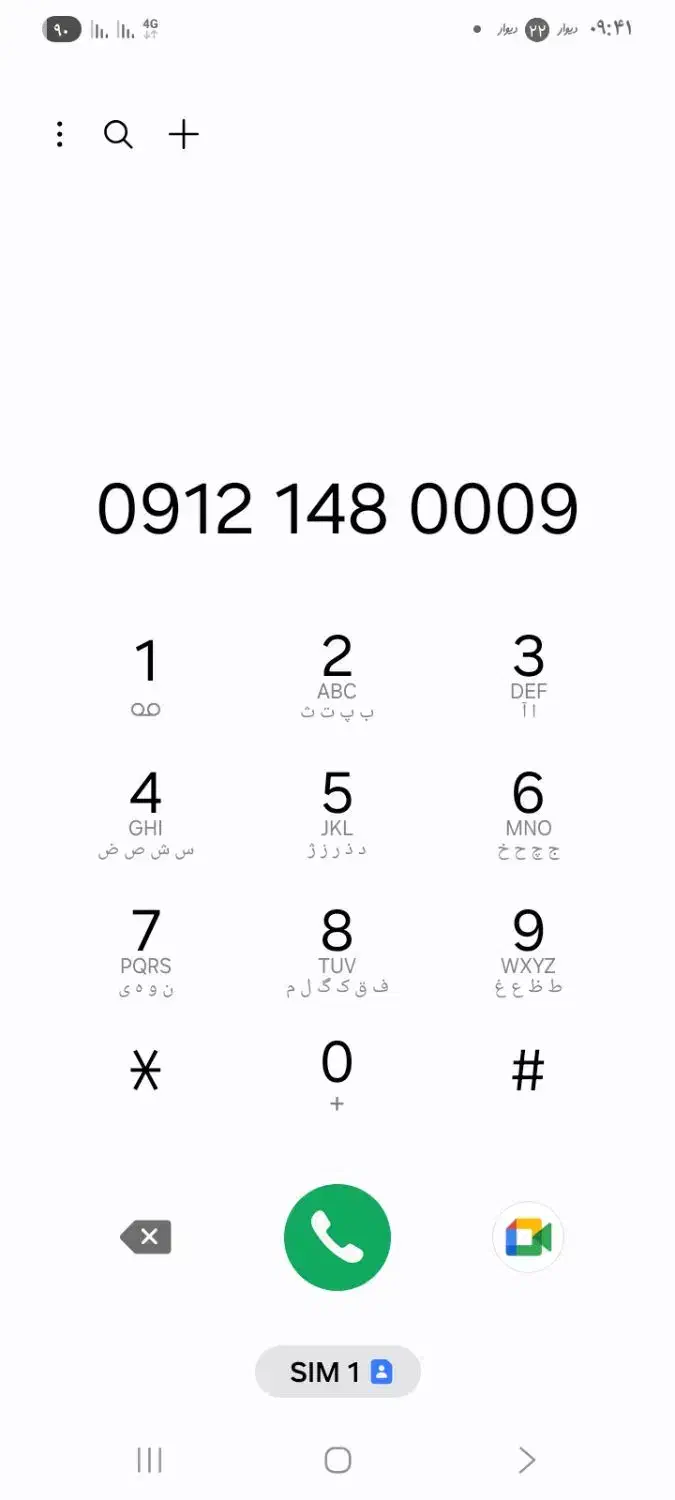
Task: Tap the 8 TUV key
Action: 337,950
